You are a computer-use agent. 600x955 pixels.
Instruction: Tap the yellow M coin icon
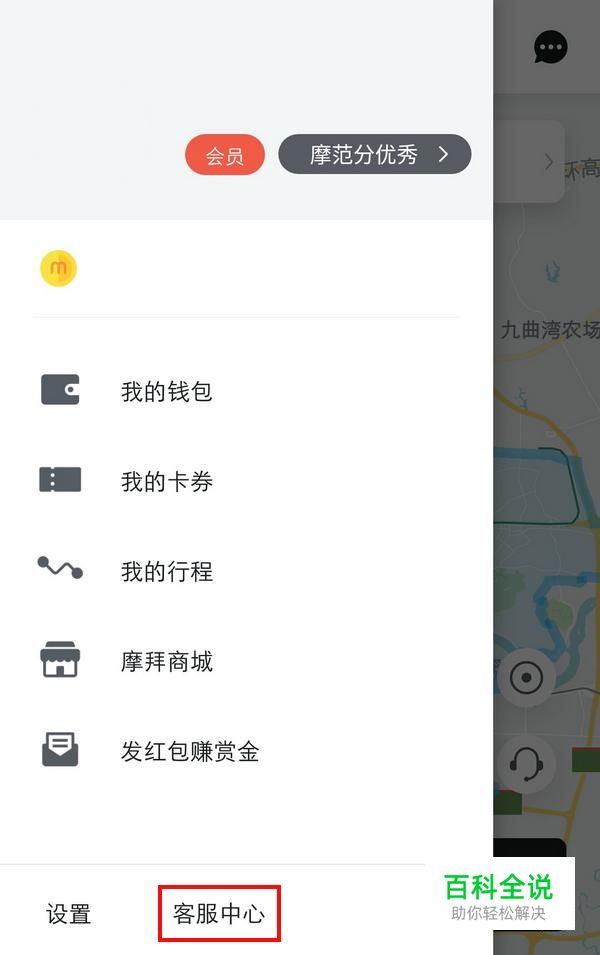(x=58, y=268)
